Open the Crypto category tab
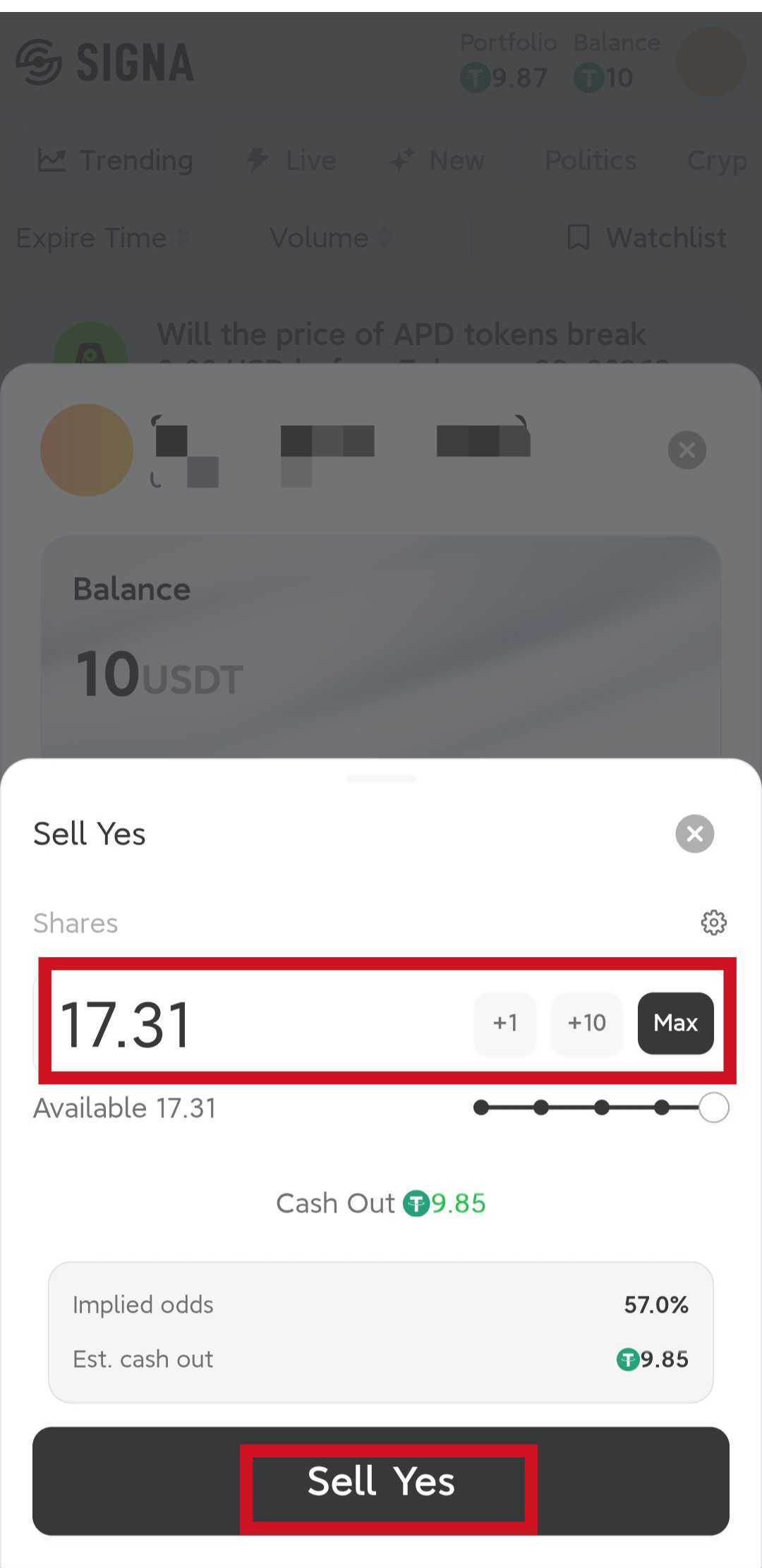The image size is (762, 1568). [718, 160]
